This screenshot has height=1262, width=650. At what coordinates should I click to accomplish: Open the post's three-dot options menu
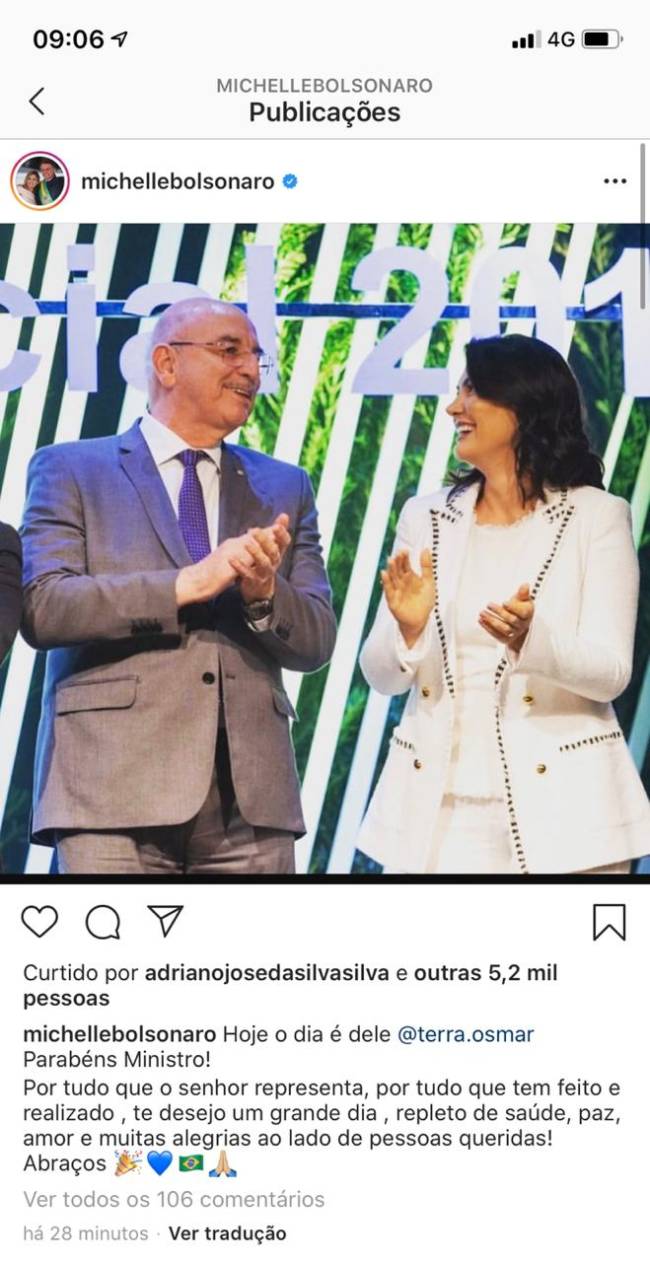614,182
